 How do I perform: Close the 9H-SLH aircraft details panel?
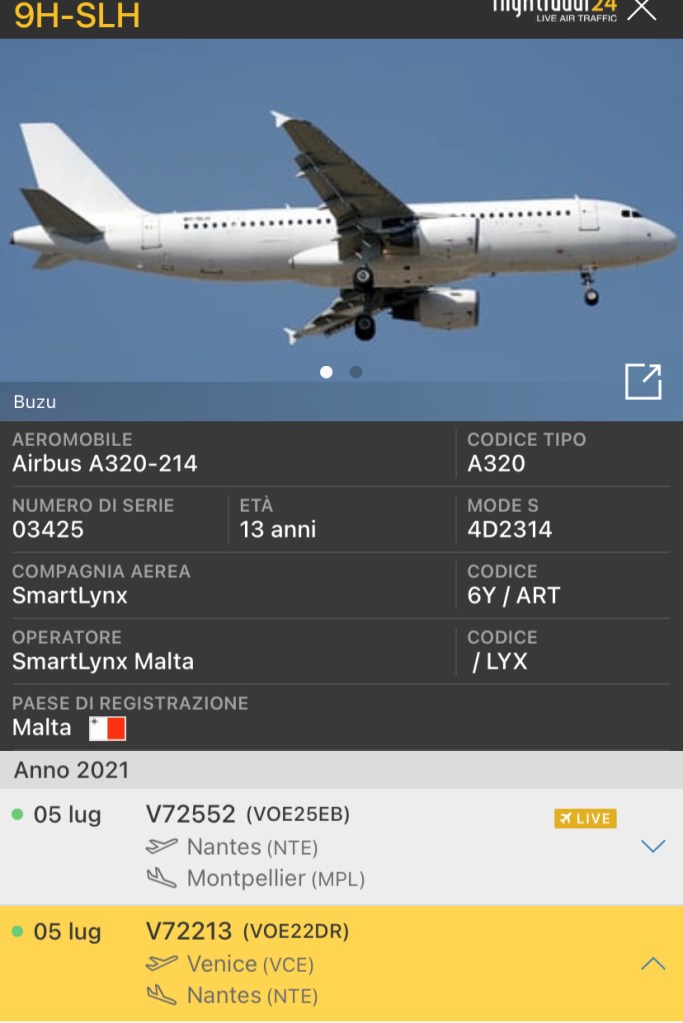pyautogui.click(x=642, y=10)
